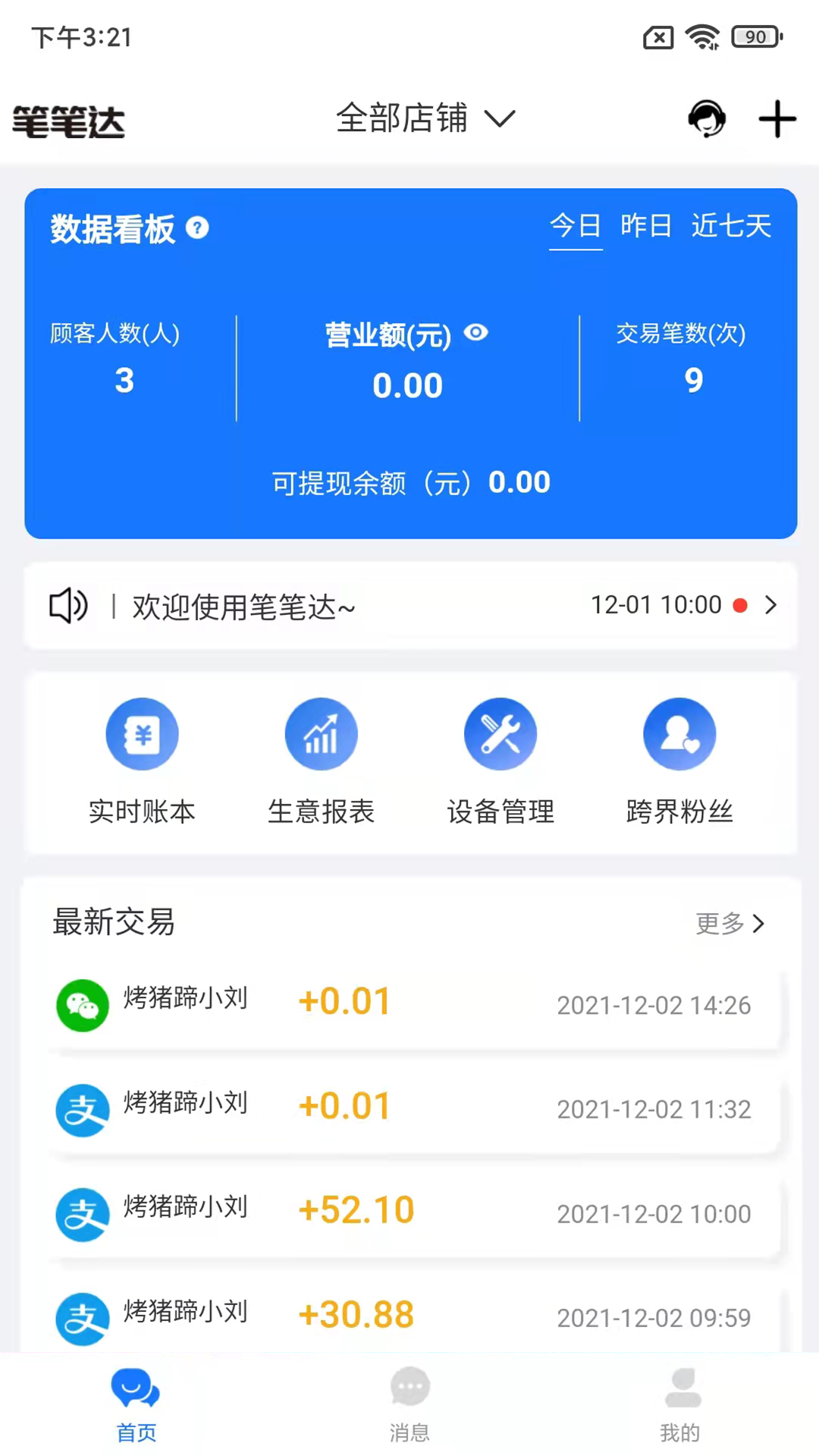The image size is (819, 1456).
Task: Tap the question mark beside 数据看板
Action: 199,229
